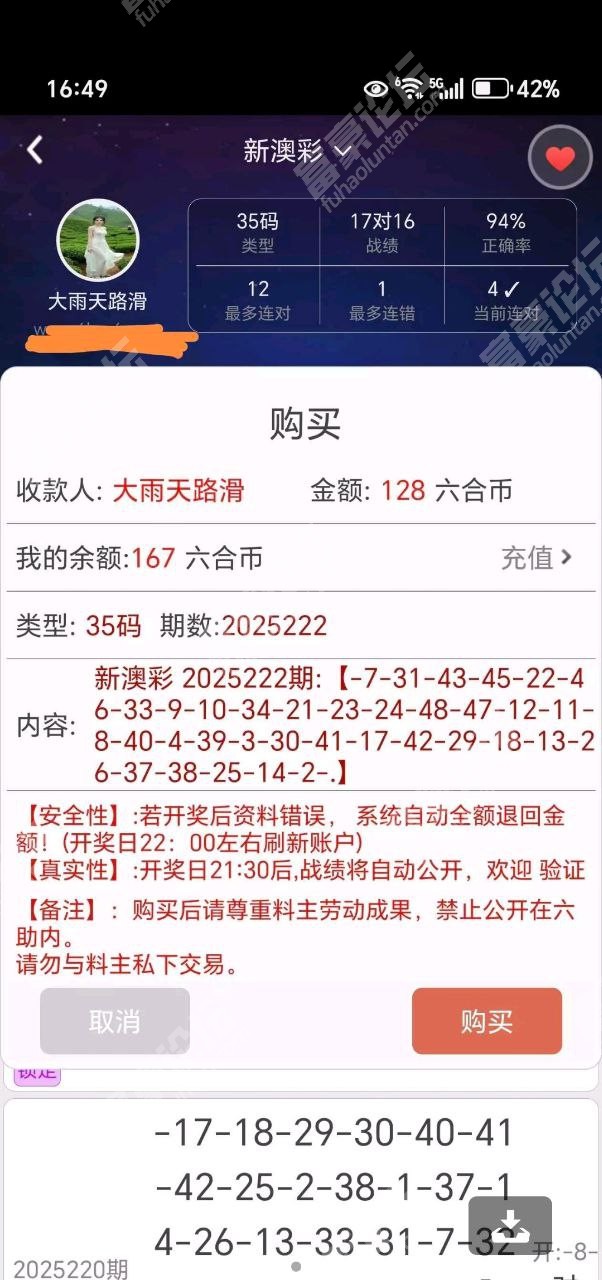Cancel the purchase with 取消
602x1280 pixels.
(x=115, y=1021)
